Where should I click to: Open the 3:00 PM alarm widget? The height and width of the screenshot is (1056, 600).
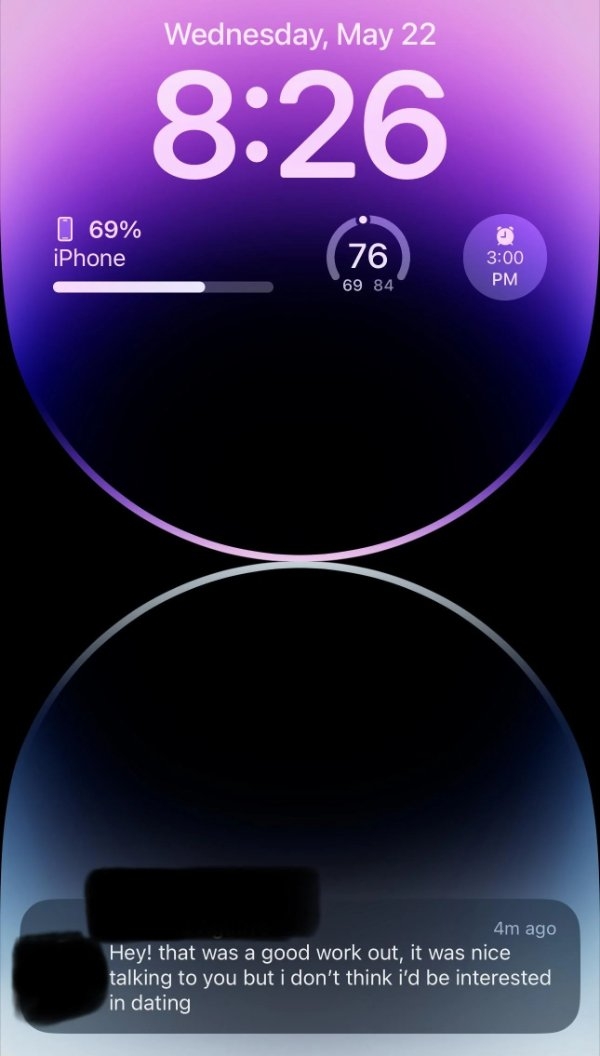pos(505,257)
